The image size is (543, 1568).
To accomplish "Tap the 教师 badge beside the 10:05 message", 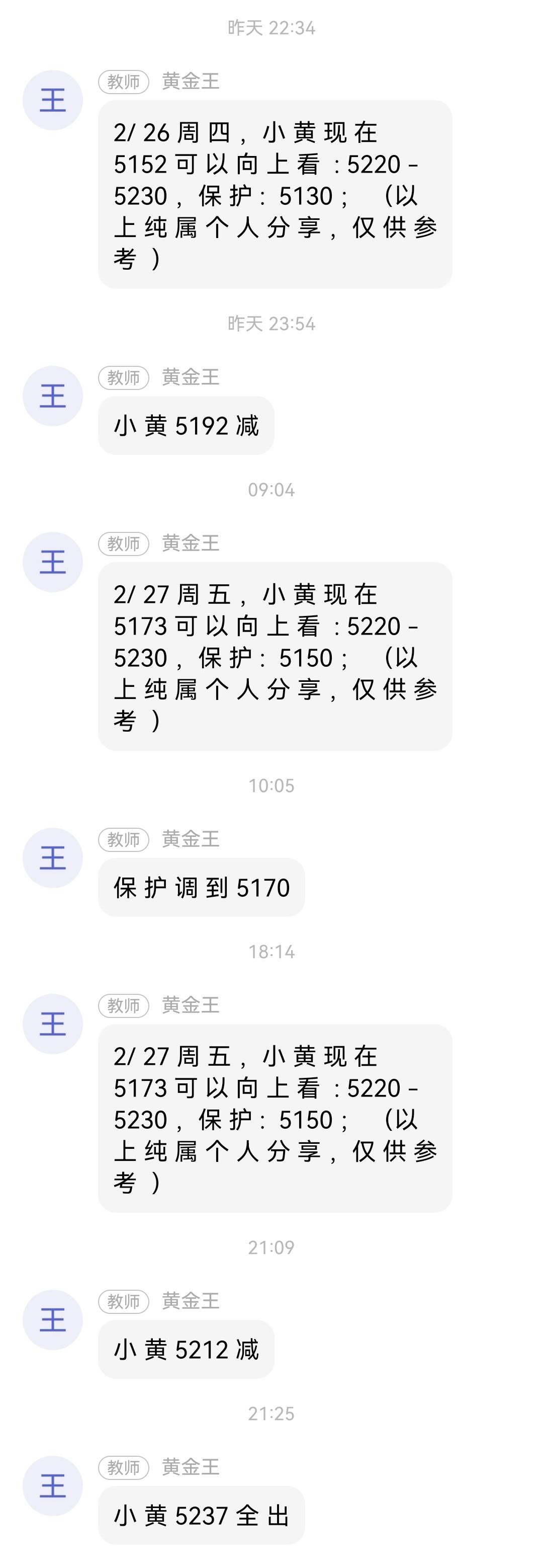I will pyautogui.click(x=125, y=840).
